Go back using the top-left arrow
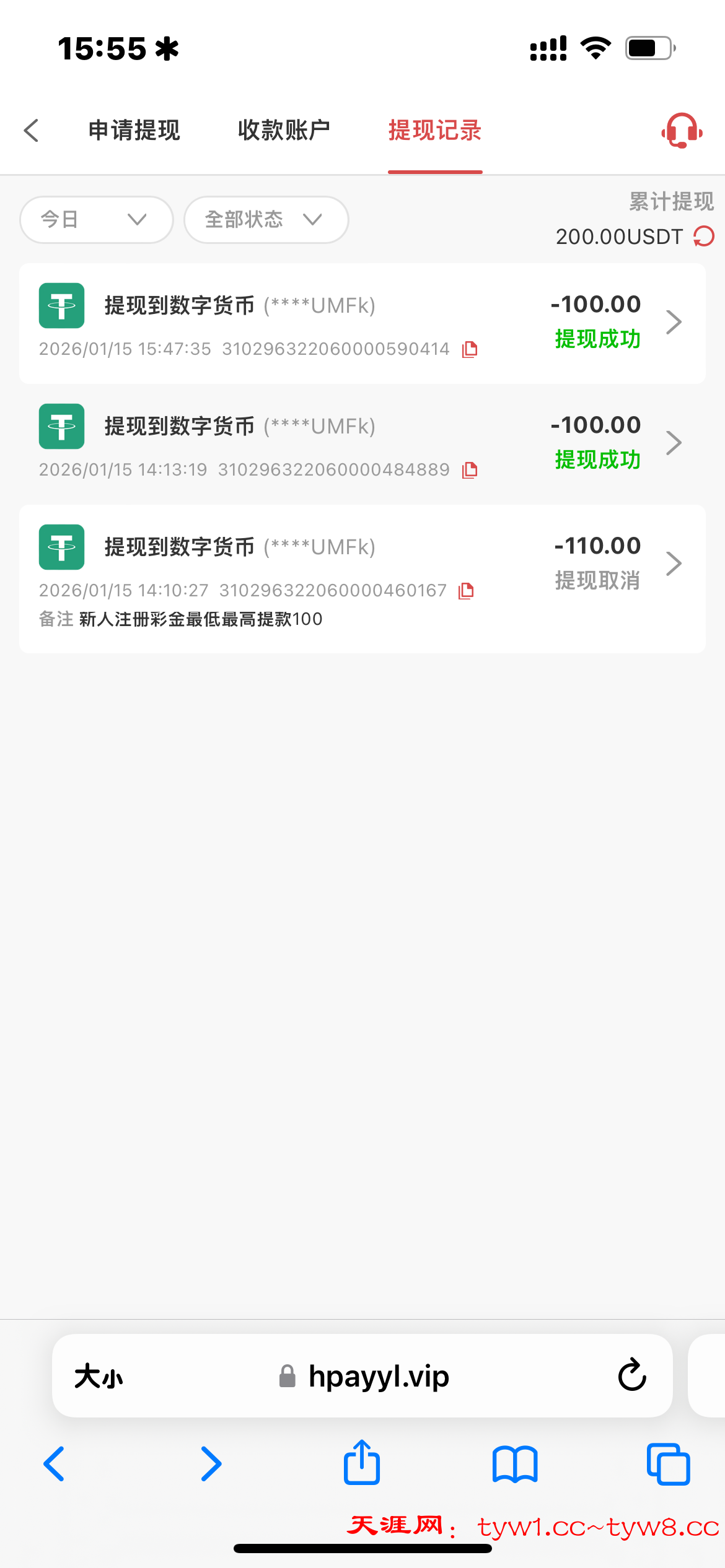The image size is (725, 1568). [x=31, y=131]
